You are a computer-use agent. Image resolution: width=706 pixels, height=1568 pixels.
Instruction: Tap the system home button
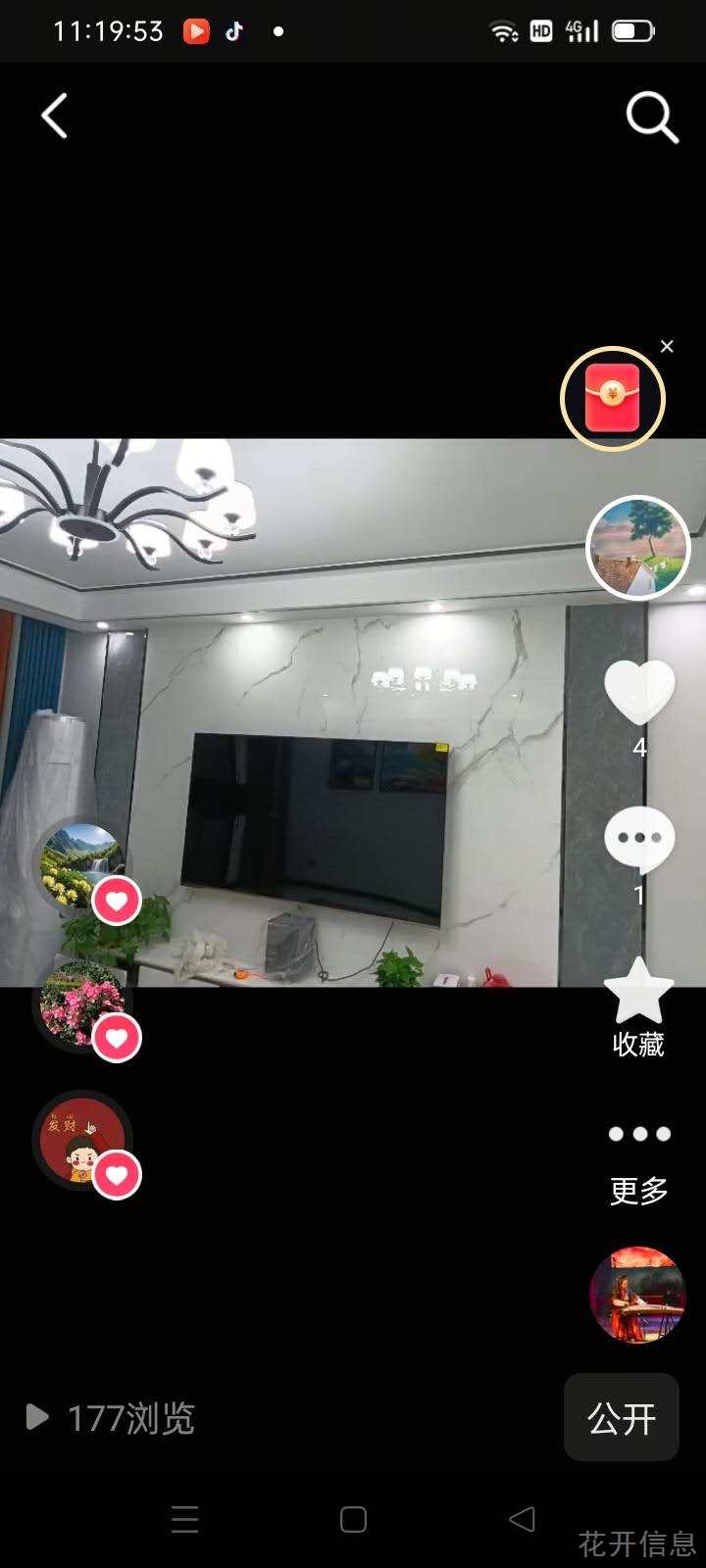(x=353, y=1519)
